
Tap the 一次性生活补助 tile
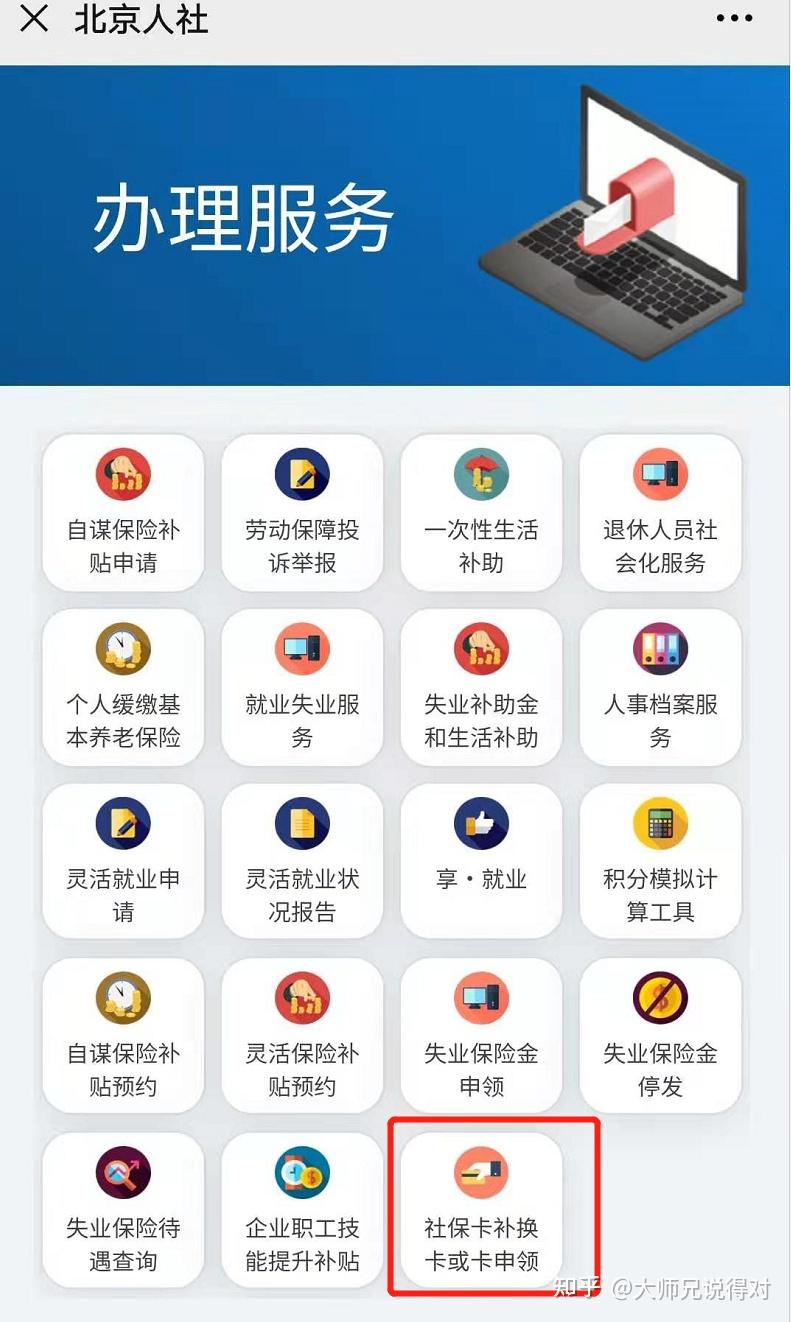481,513
